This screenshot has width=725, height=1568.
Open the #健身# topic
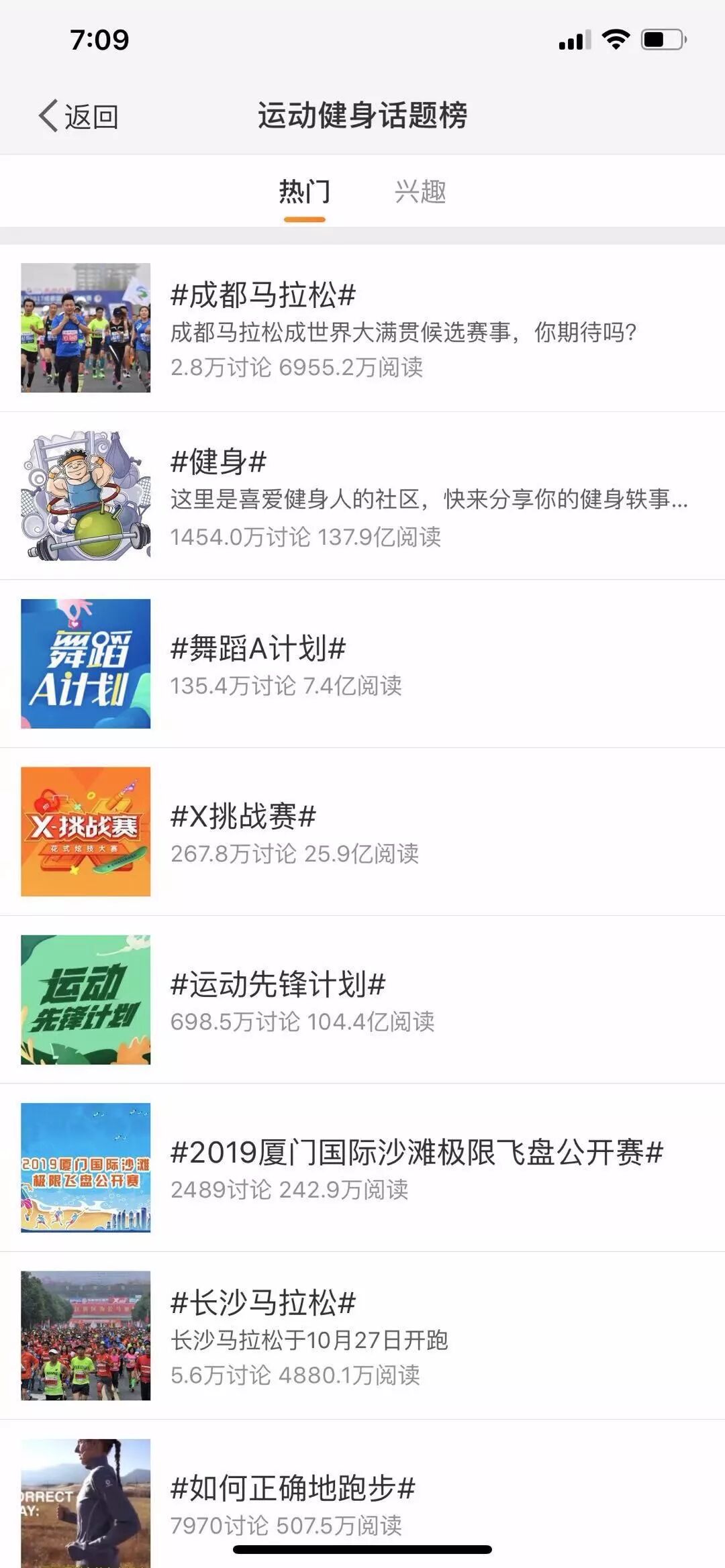[219, 462]
